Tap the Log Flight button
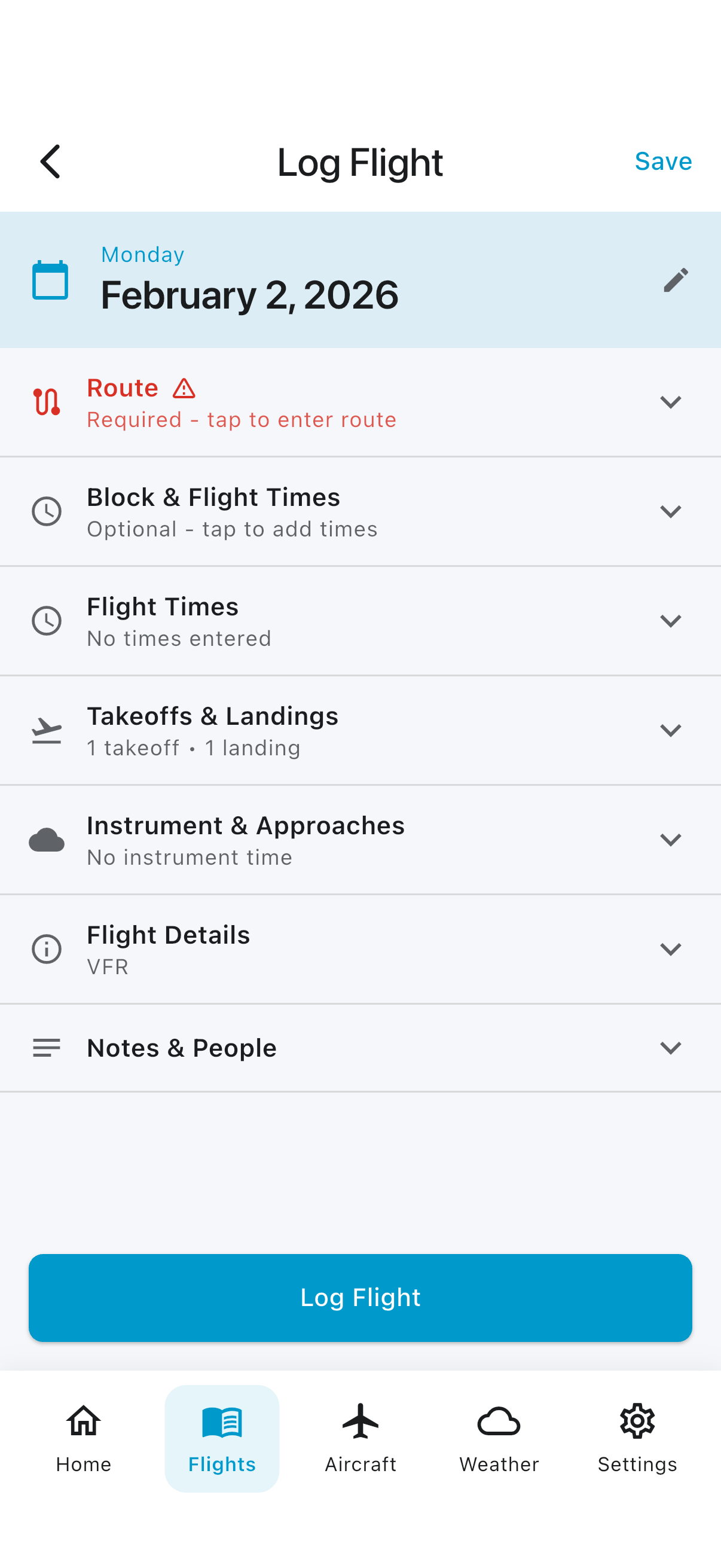 click(x=360, y=1297)
